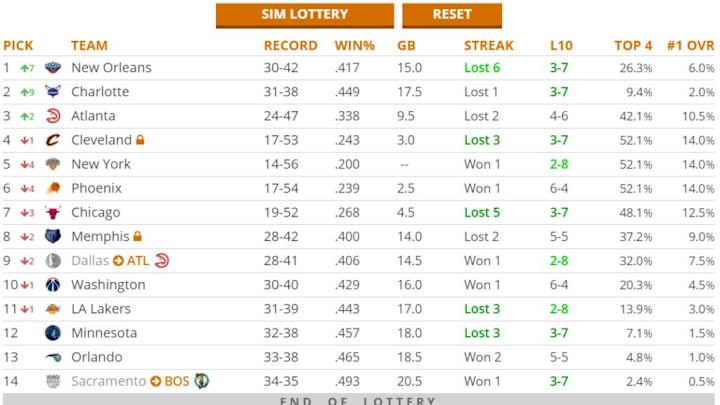This screenshot has height=405, width=720.
Task: Open the LA Lakers team row
Action: pos(101,308)
